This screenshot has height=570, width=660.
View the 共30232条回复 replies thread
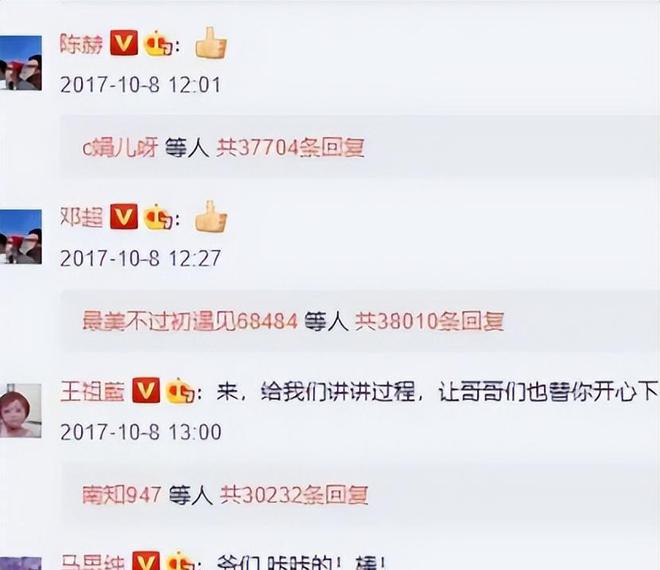tap(294, 494)
